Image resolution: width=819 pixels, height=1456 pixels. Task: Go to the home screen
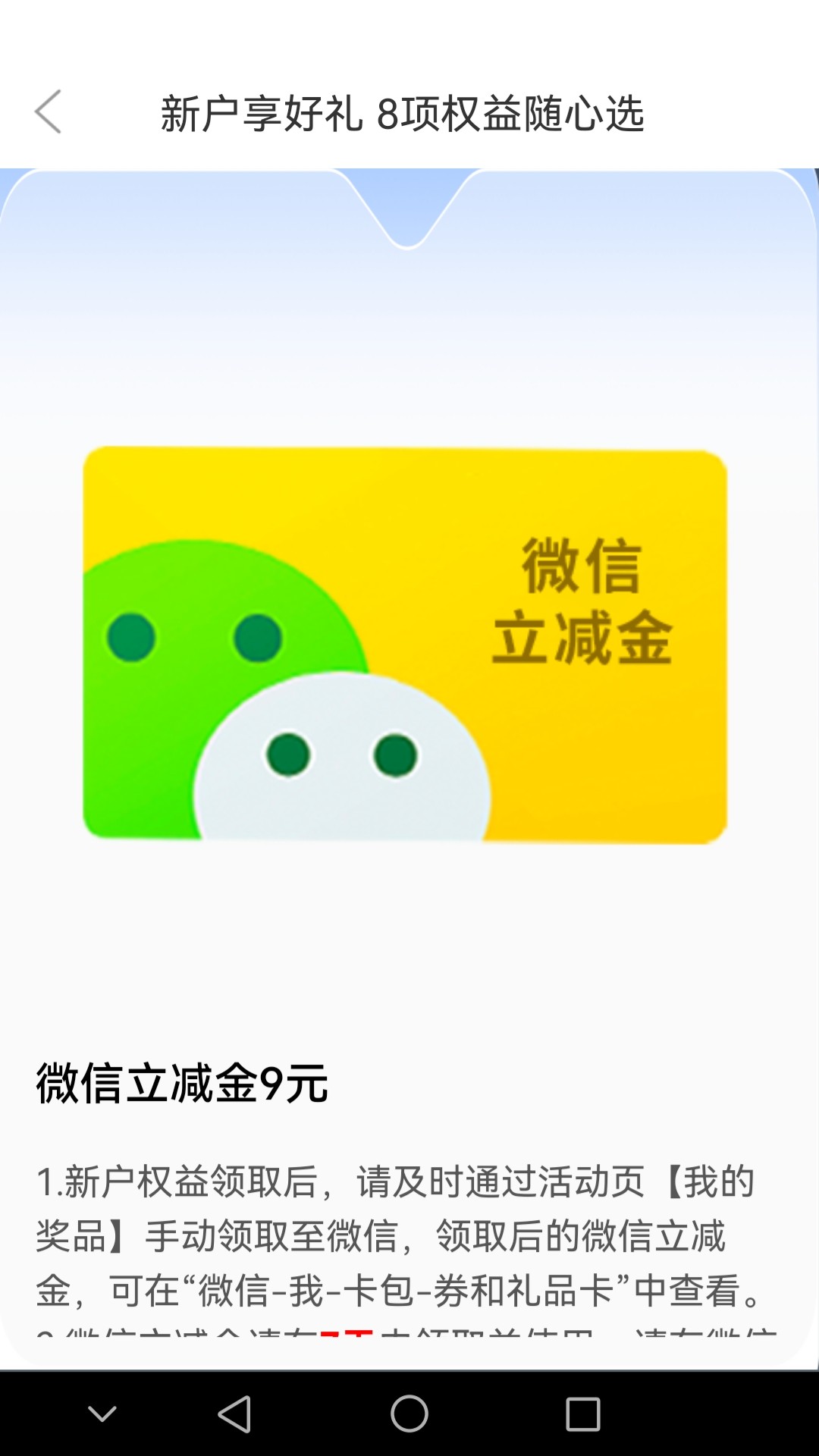coord(409,1414)
